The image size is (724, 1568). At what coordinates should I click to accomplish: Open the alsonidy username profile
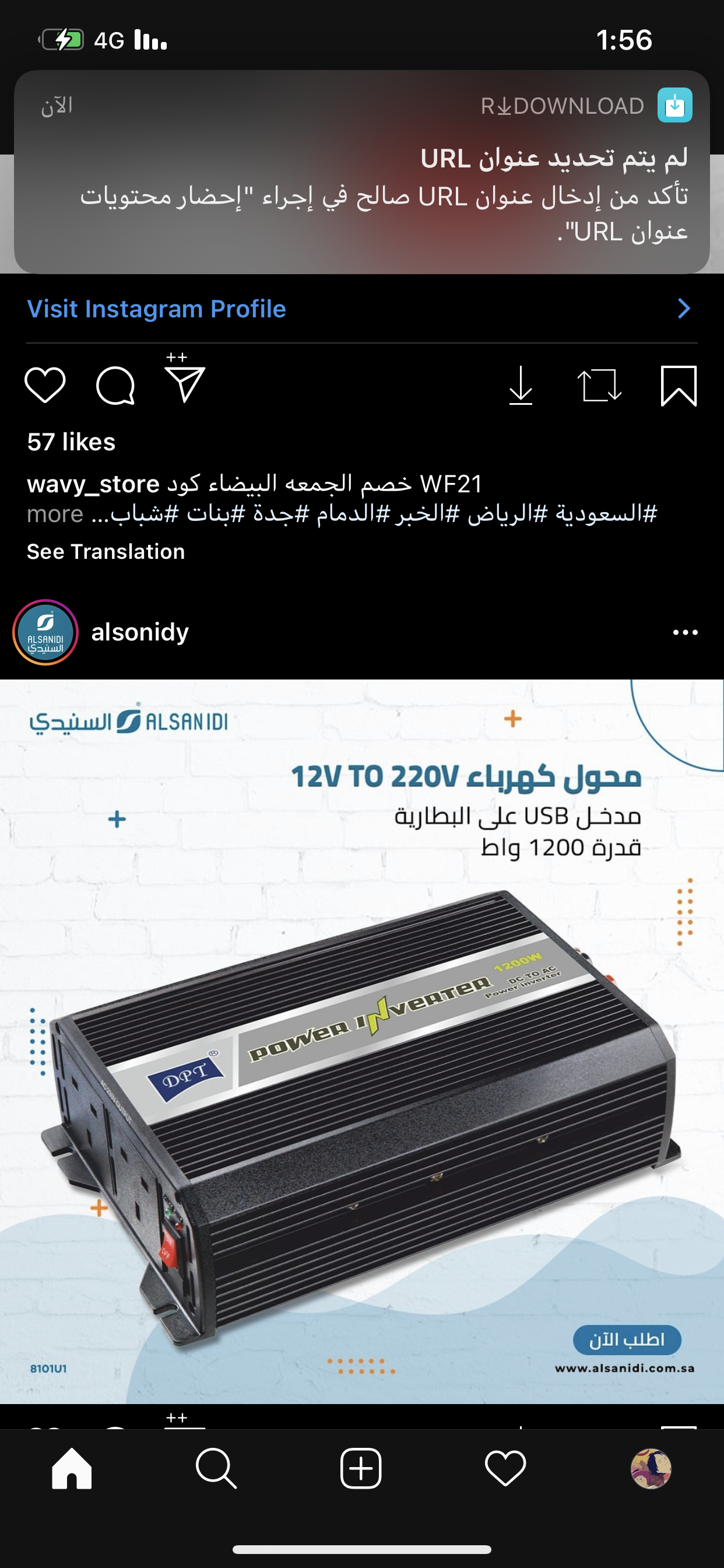140,632
